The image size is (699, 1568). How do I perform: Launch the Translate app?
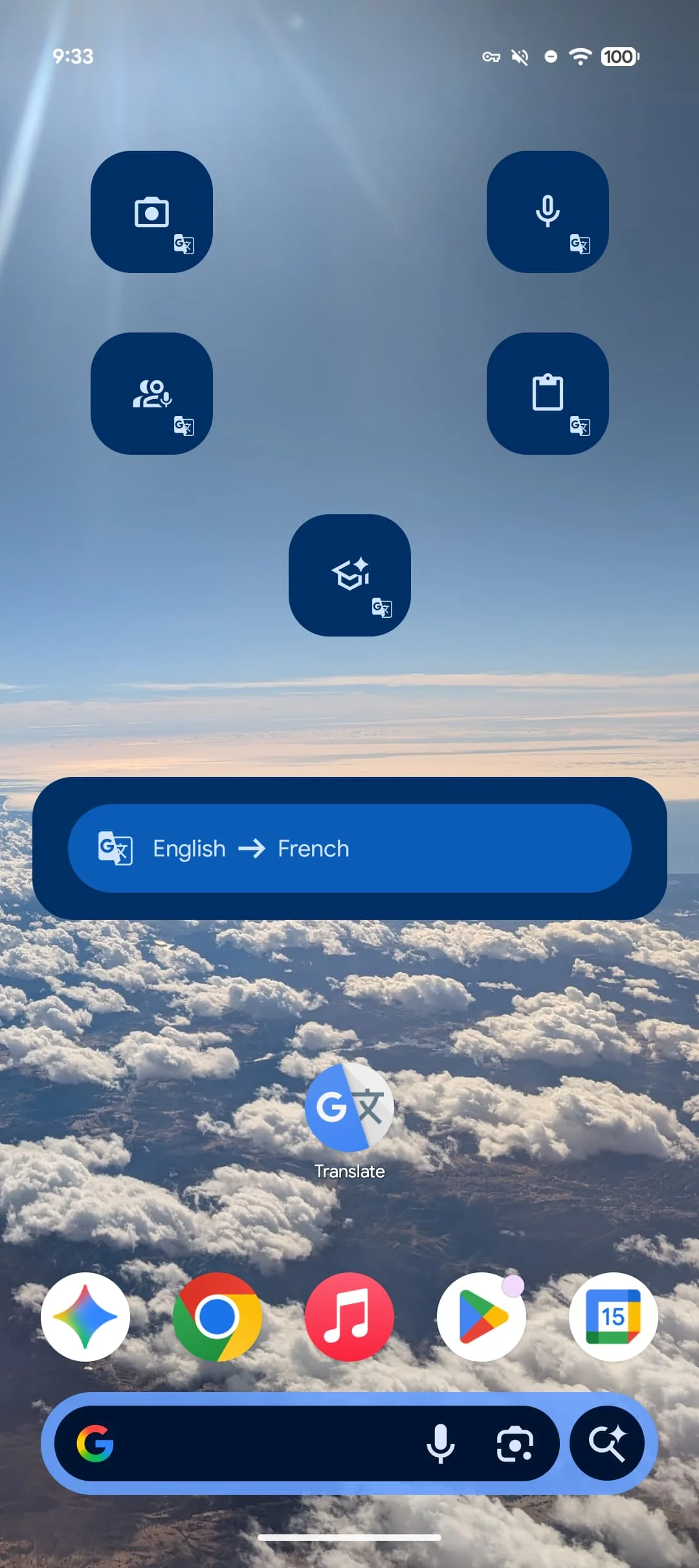pos(349,1108)
